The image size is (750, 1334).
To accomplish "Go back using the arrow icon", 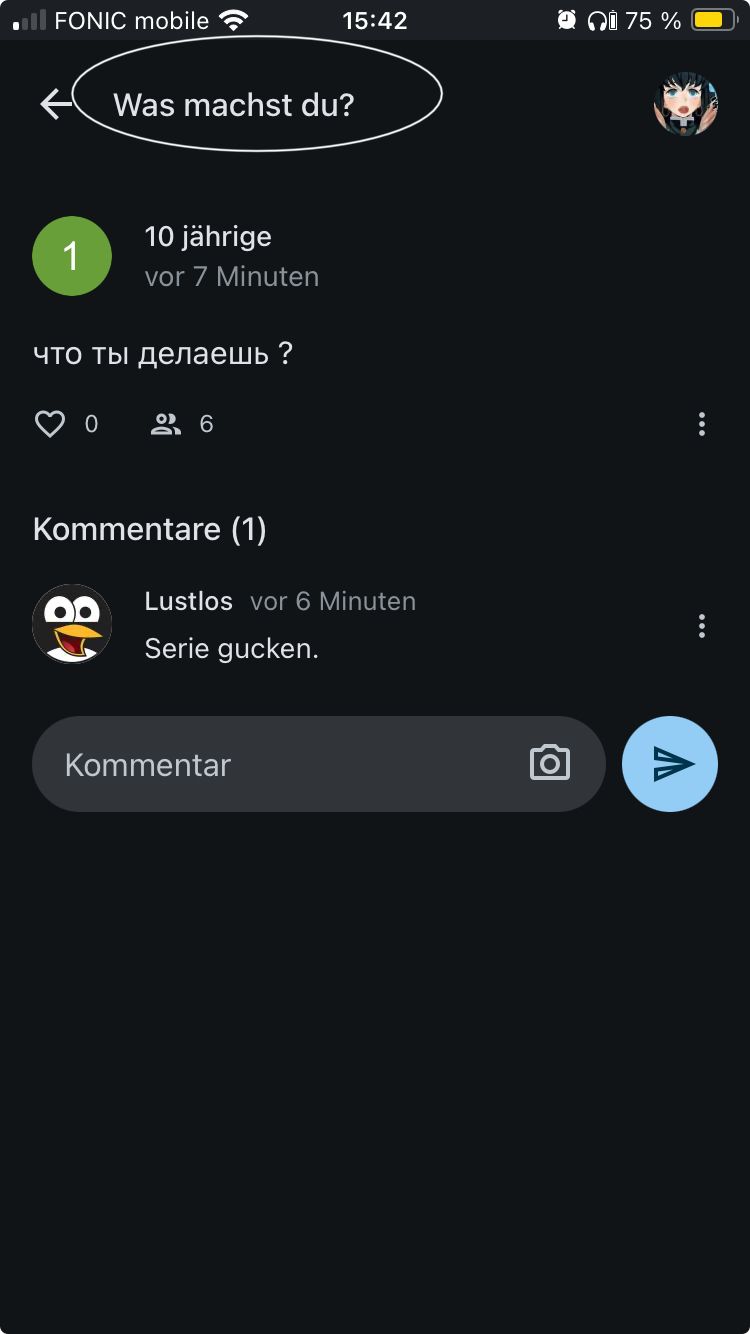I will coord(55,104).
